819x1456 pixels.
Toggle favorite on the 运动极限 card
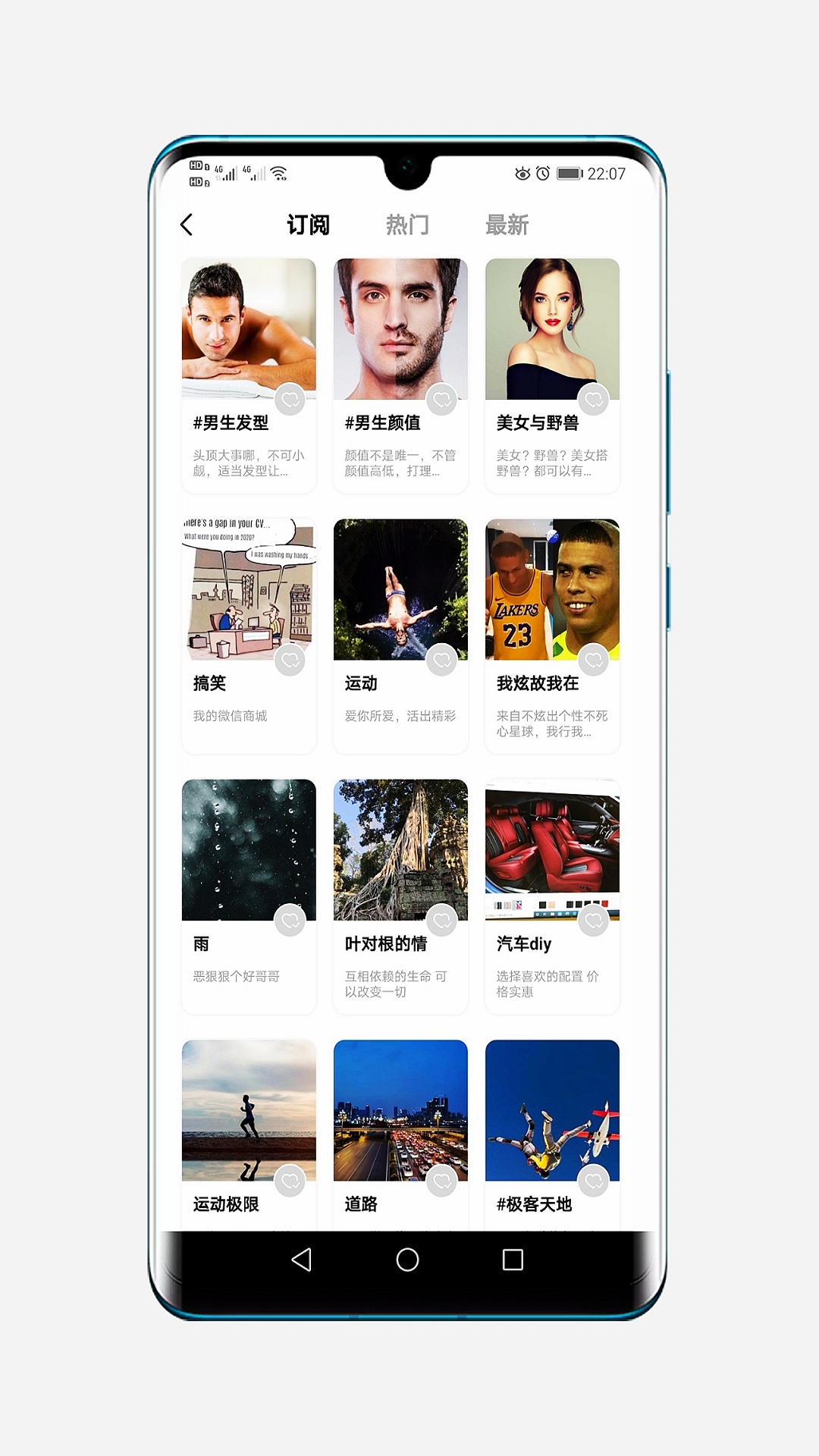click(292, 1180)
